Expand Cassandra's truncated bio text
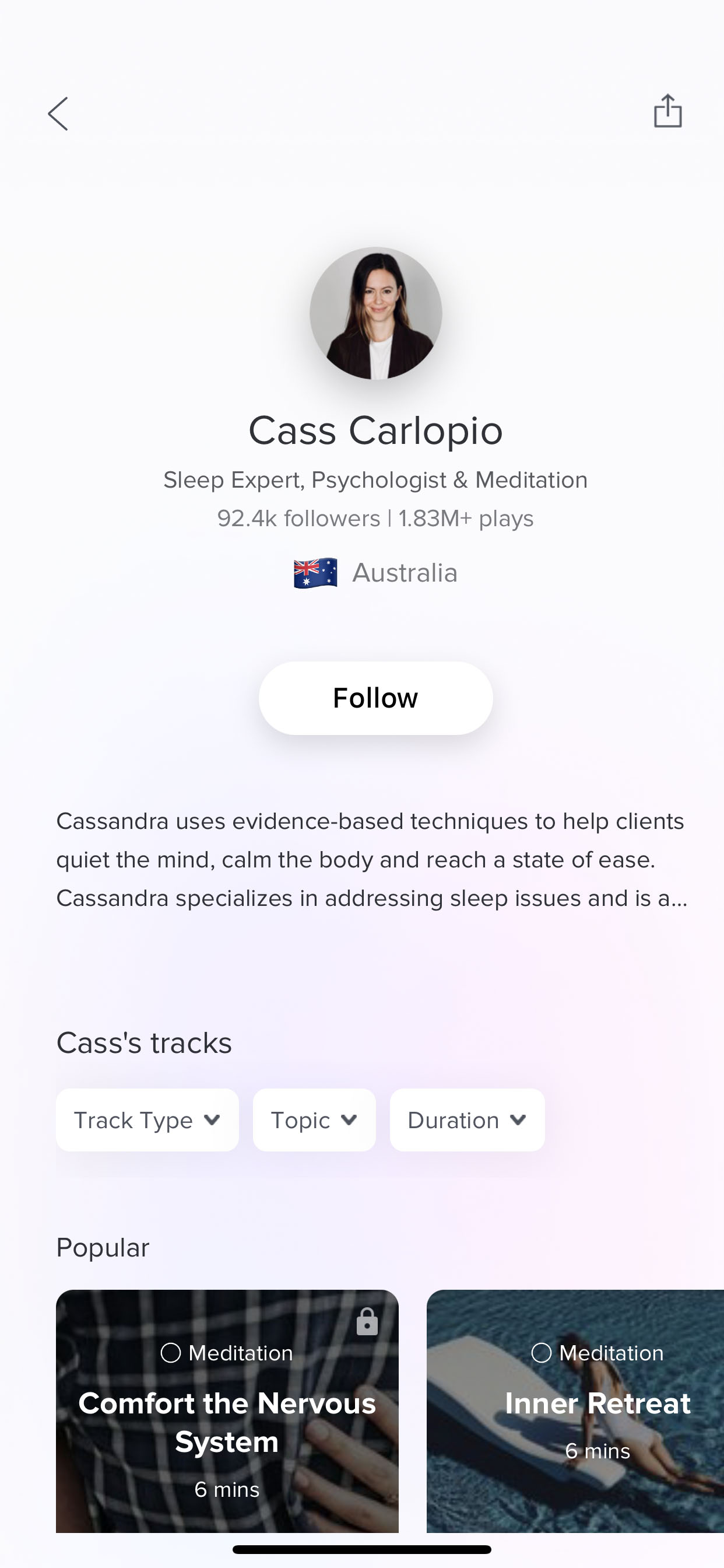 coord(372,859)
